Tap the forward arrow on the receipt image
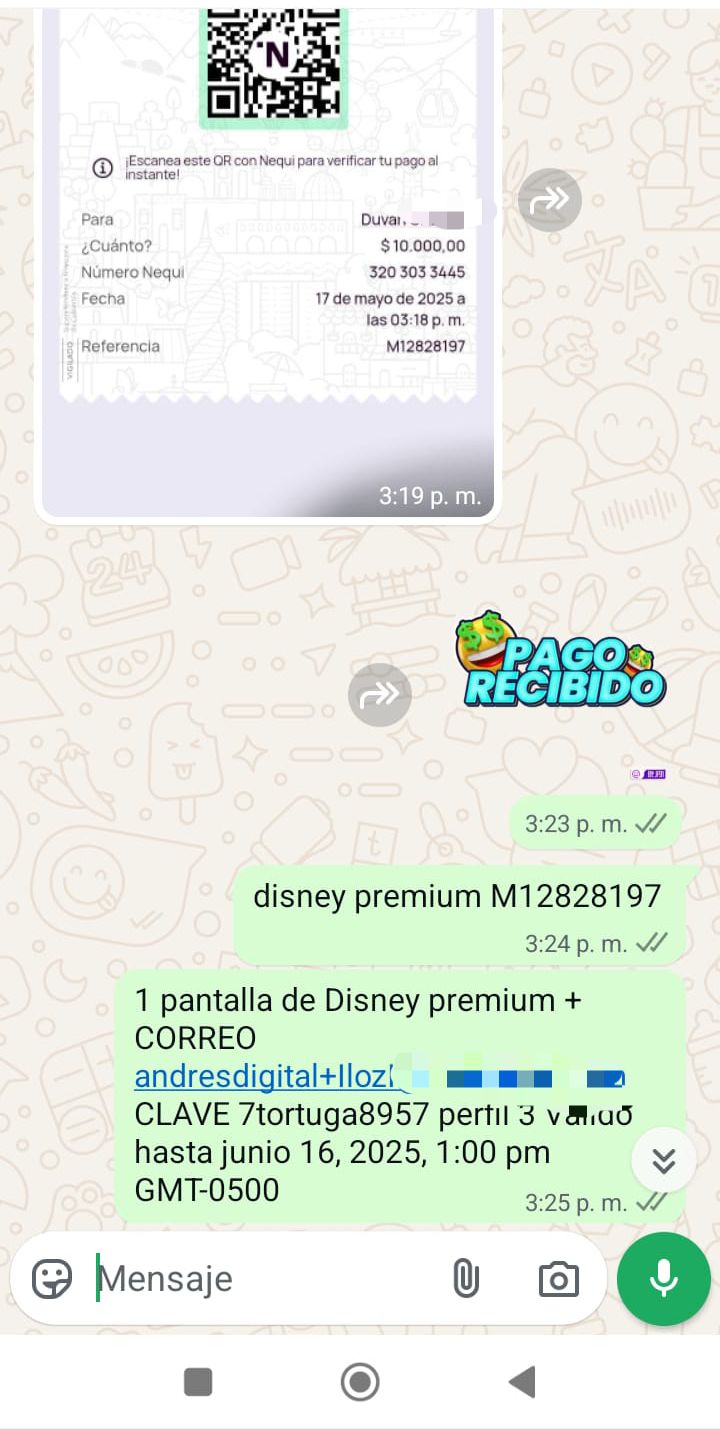This screenshot has width=720, height=1429. [x=549, y=200]
